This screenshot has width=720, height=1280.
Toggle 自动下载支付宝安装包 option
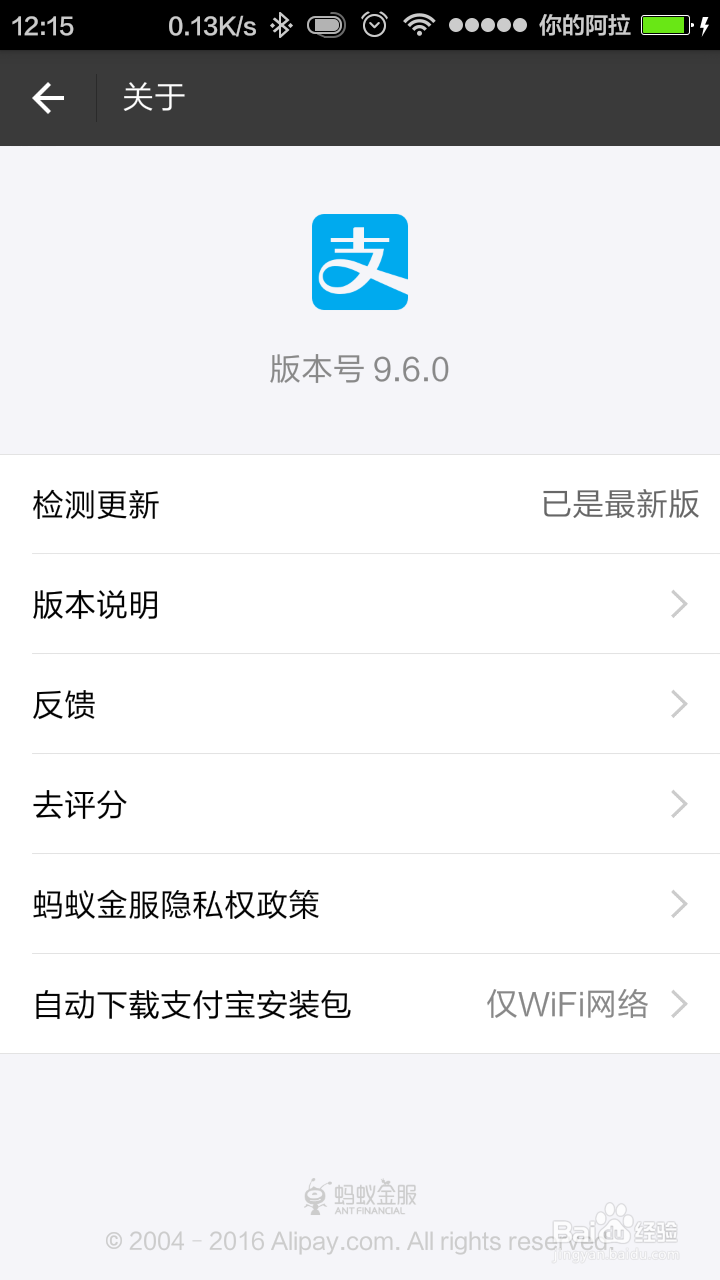[x=190, y=1005]
